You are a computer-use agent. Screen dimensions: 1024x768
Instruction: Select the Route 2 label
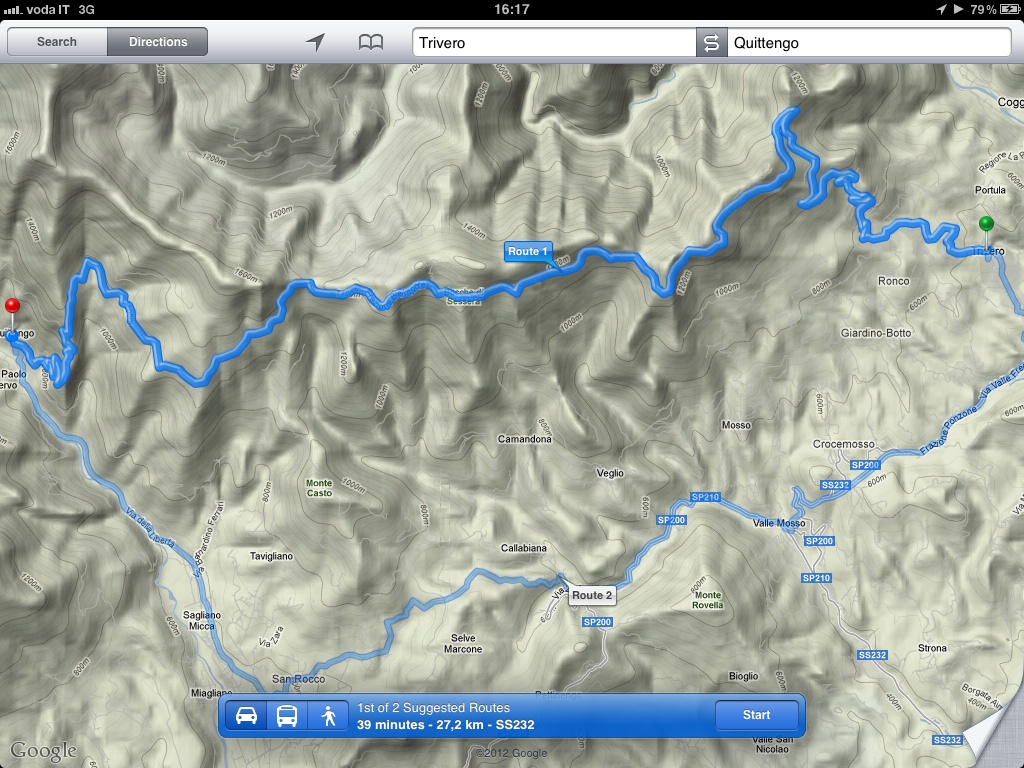coord(592,595)
